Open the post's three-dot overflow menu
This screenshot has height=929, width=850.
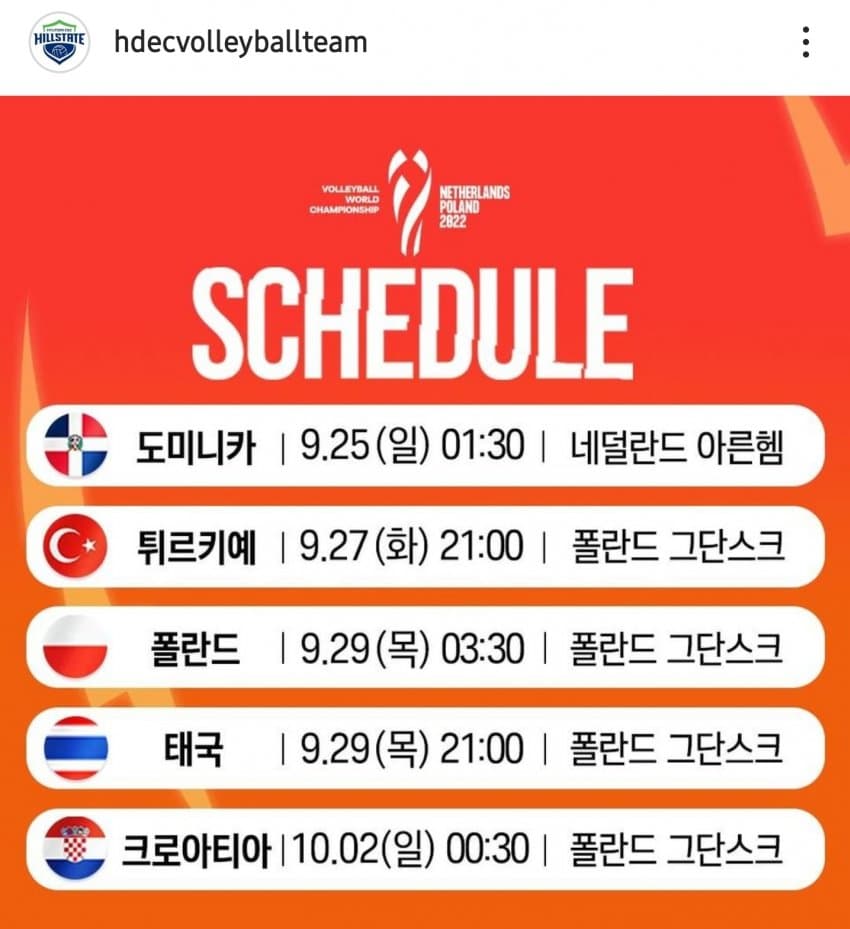coord(806,42)
